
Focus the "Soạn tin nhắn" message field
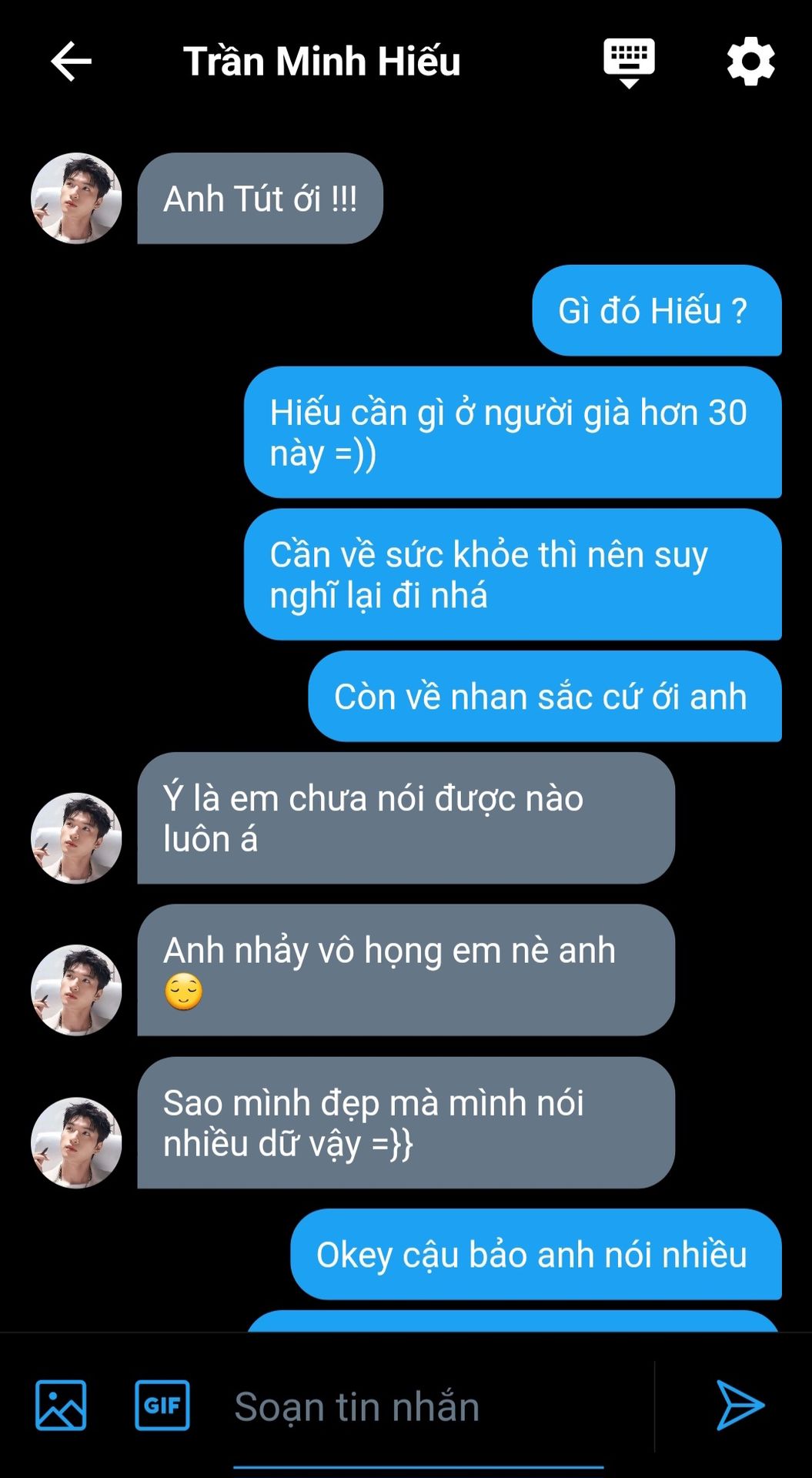[x=419, y=1407]
